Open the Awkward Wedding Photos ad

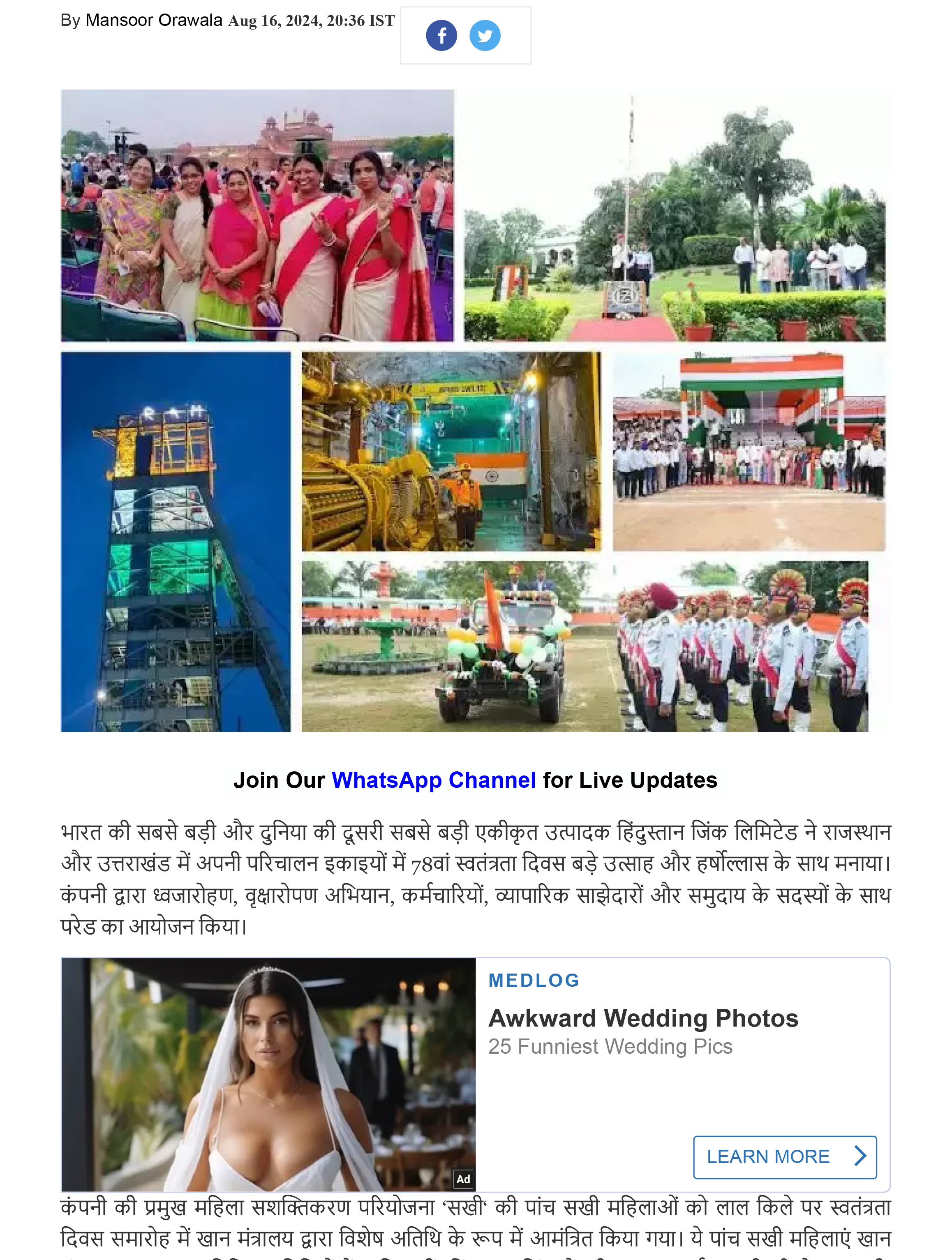(642, 1018)
